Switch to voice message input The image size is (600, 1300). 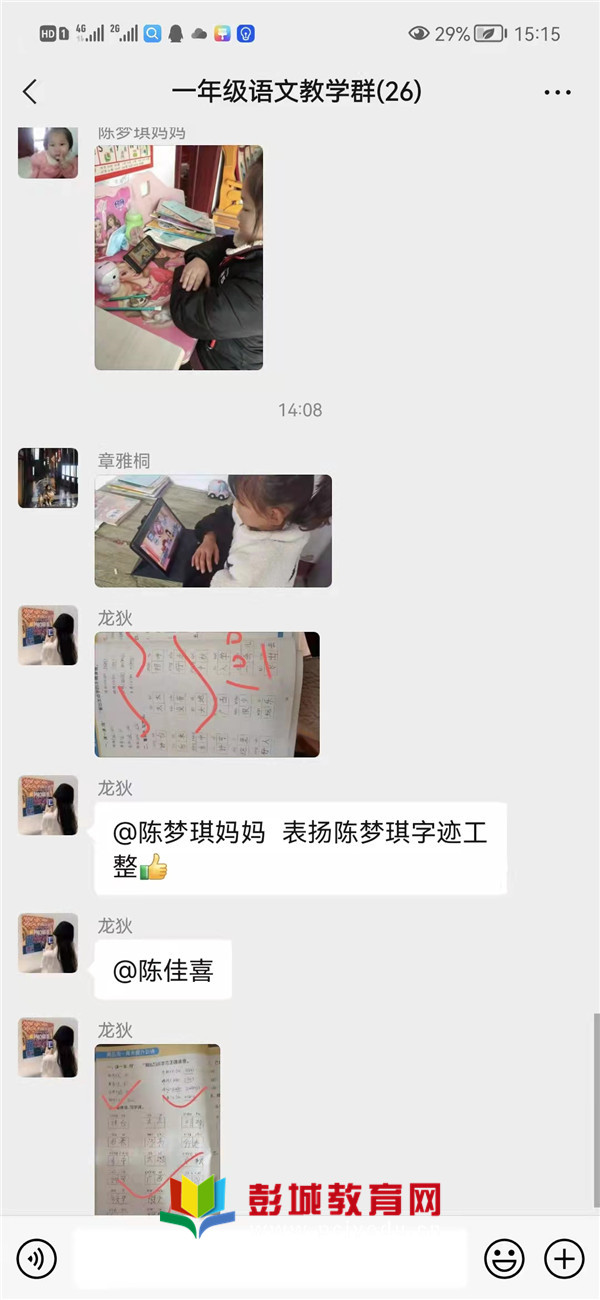tap(37, 1258)
